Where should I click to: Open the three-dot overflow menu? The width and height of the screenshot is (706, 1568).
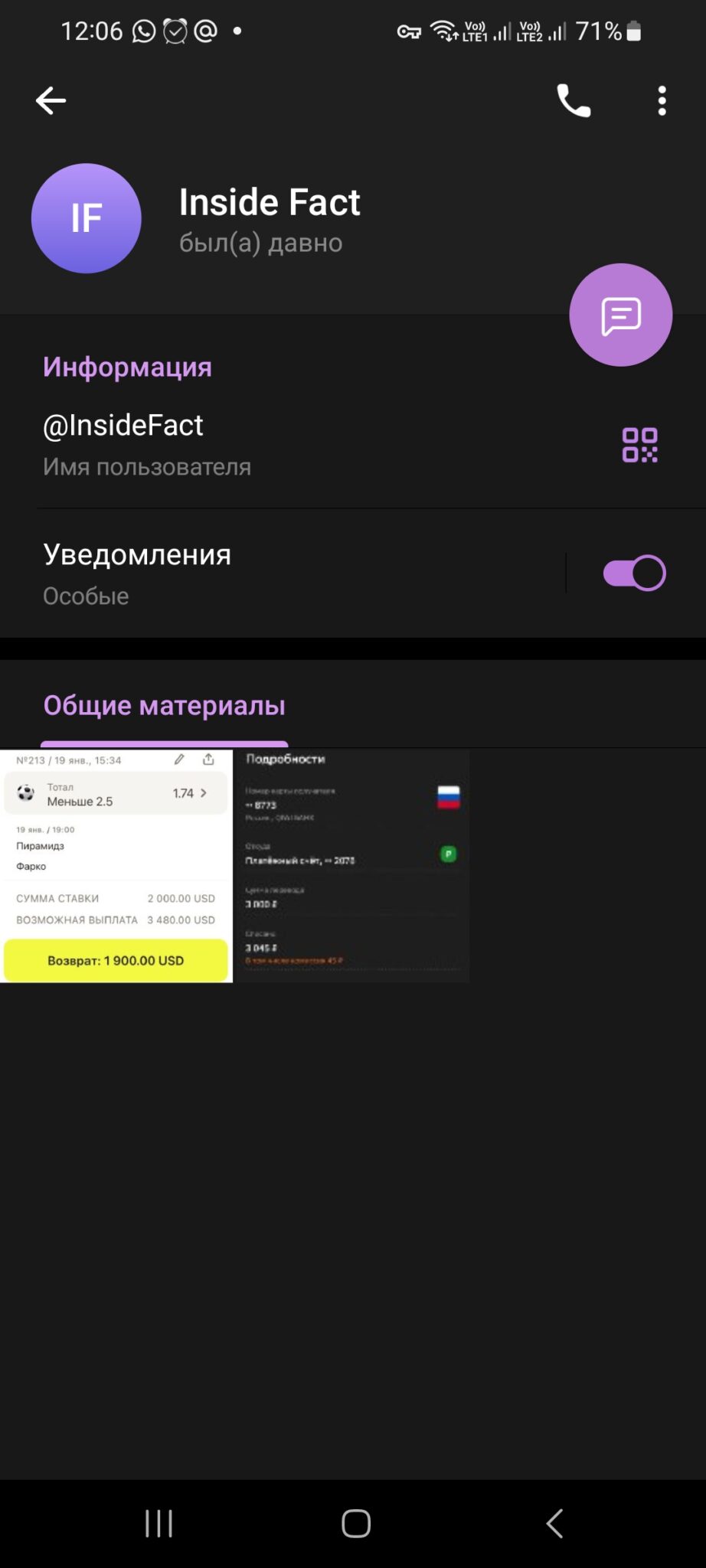662,100
